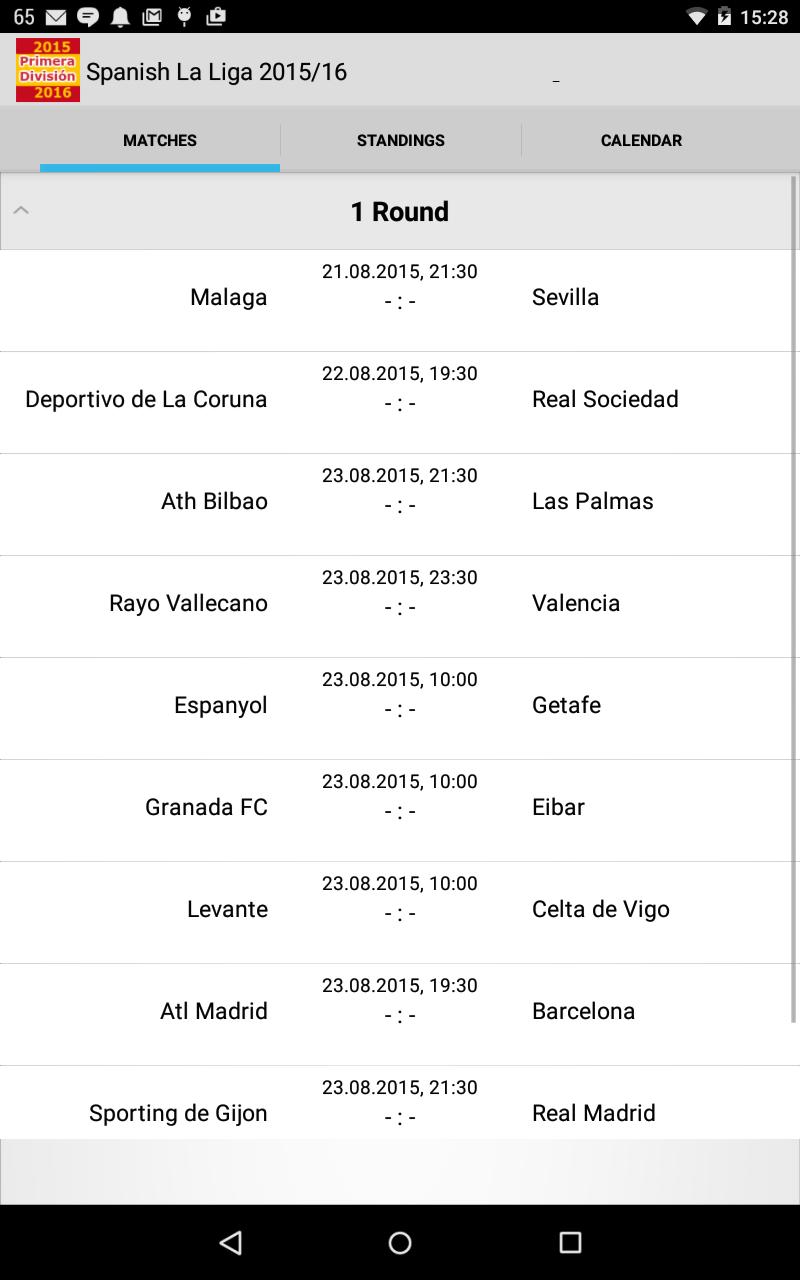Select the MATCHES tab
Image resolution: width=800 pixels, height=1280 pixels.
159,140
